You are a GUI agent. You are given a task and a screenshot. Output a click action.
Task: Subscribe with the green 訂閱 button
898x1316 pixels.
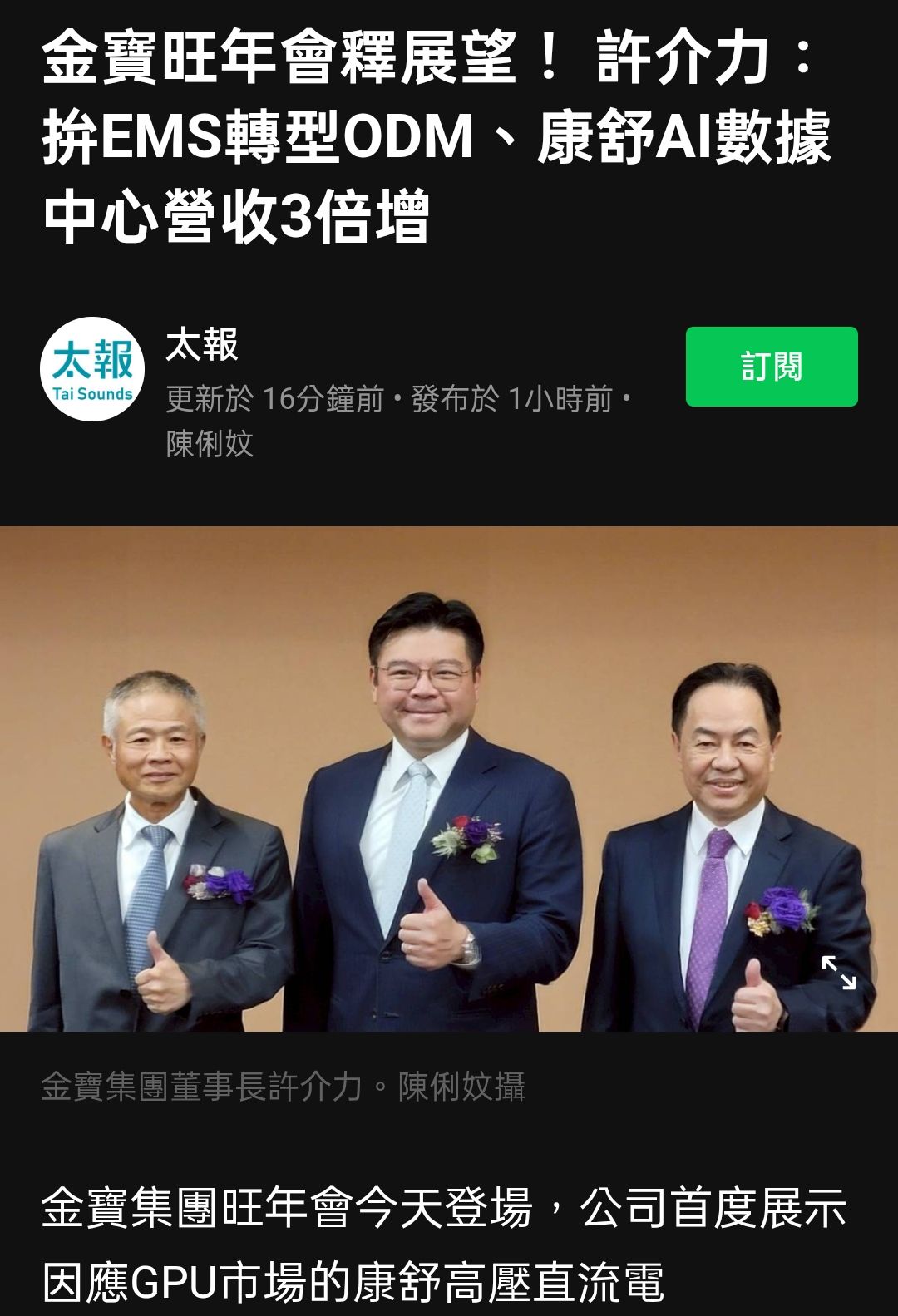click(771, 367)
